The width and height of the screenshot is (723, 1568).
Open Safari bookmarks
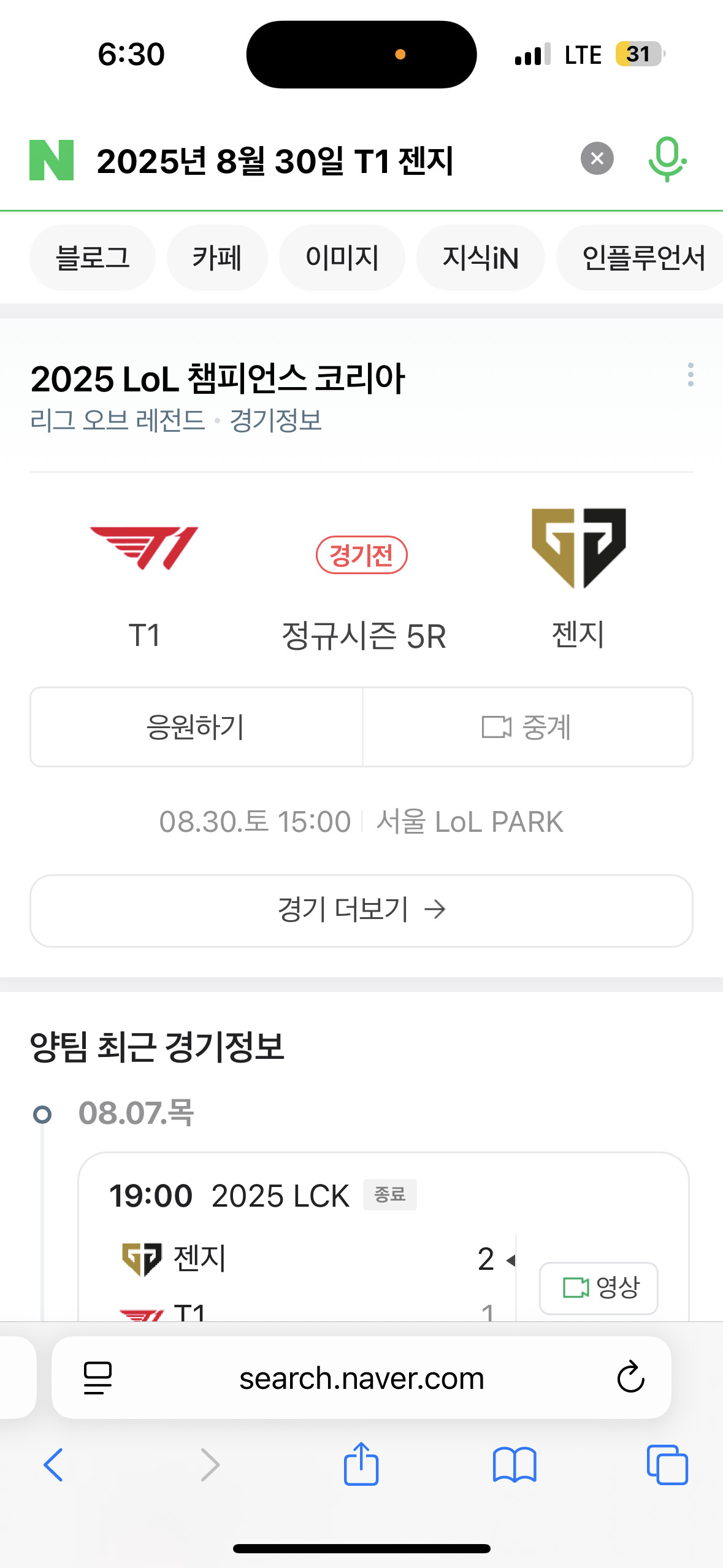coord(515,1465)
